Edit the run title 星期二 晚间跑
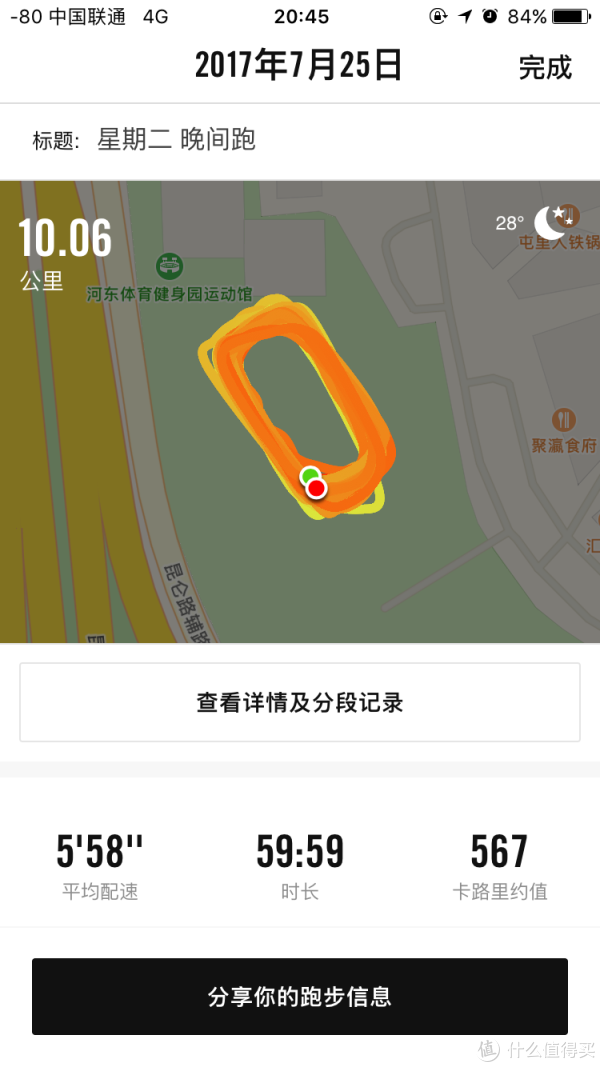 (176, 140)
